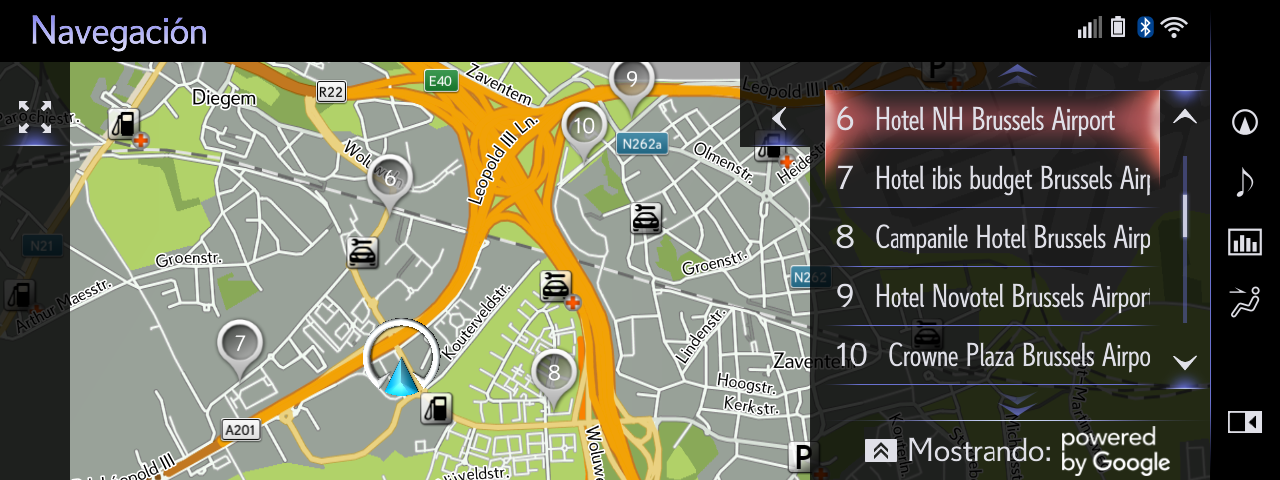Tap map pin number 10
Screen dimensions: 1280x480
(585, 126)
